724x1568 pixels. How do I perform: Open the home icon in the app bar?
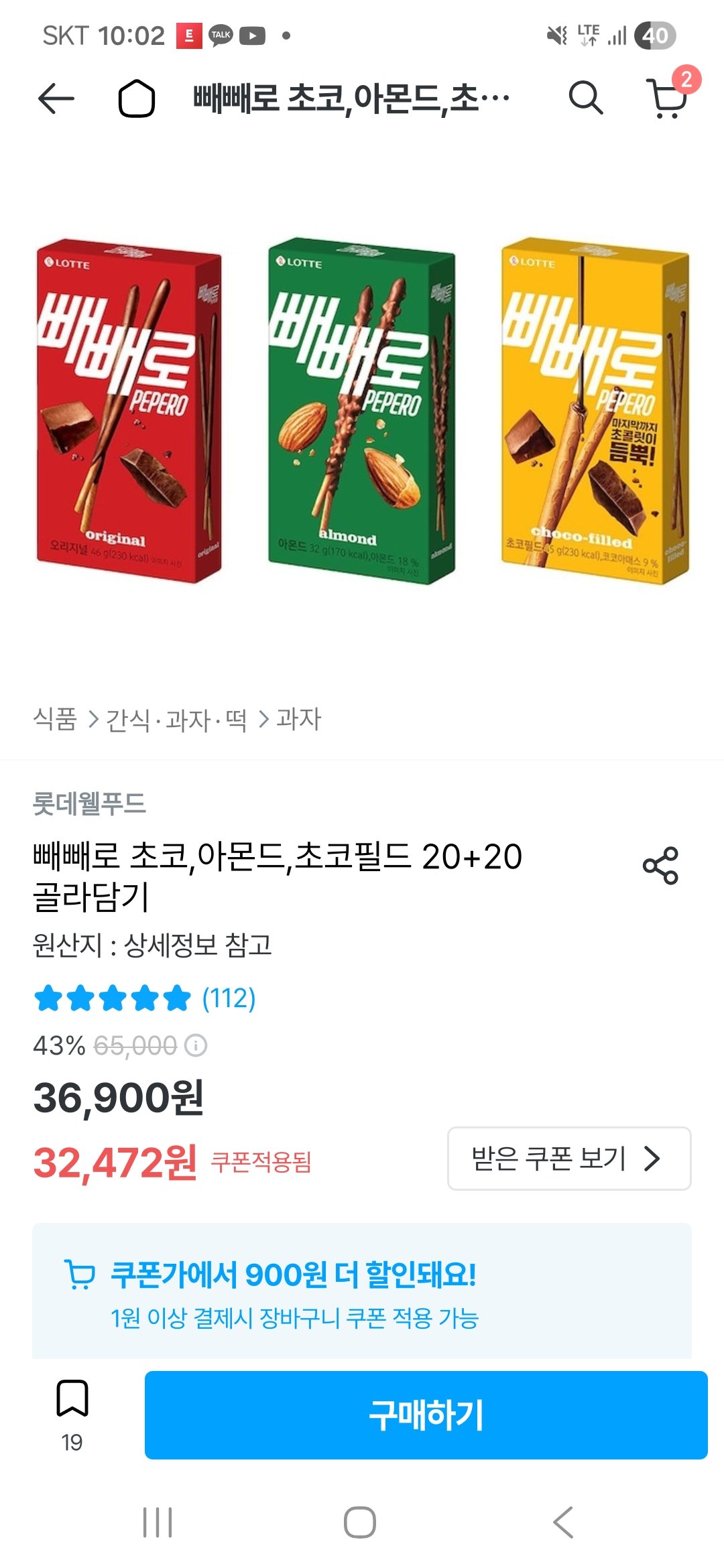coord(137,99)
